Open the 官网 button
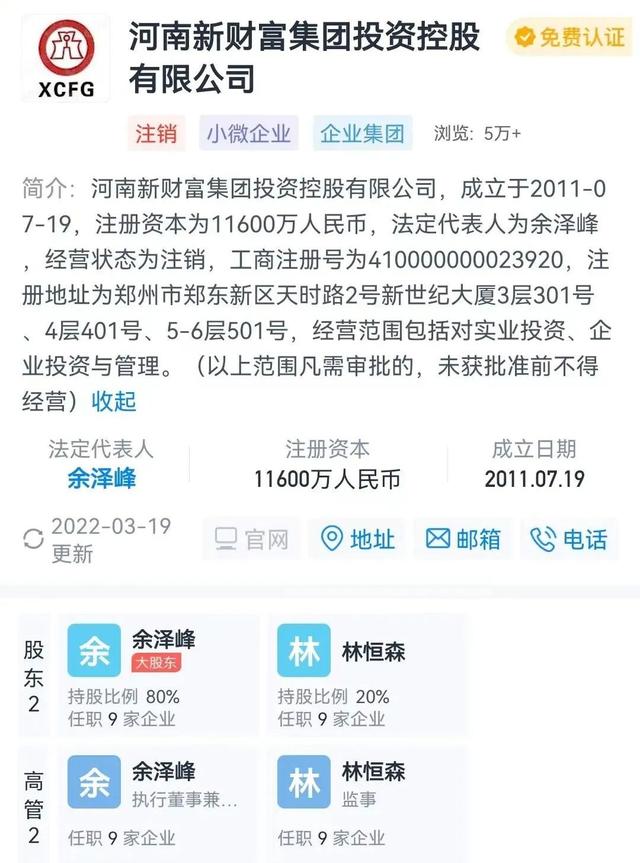This screenshot has height=863, width=640. [251, 539]
